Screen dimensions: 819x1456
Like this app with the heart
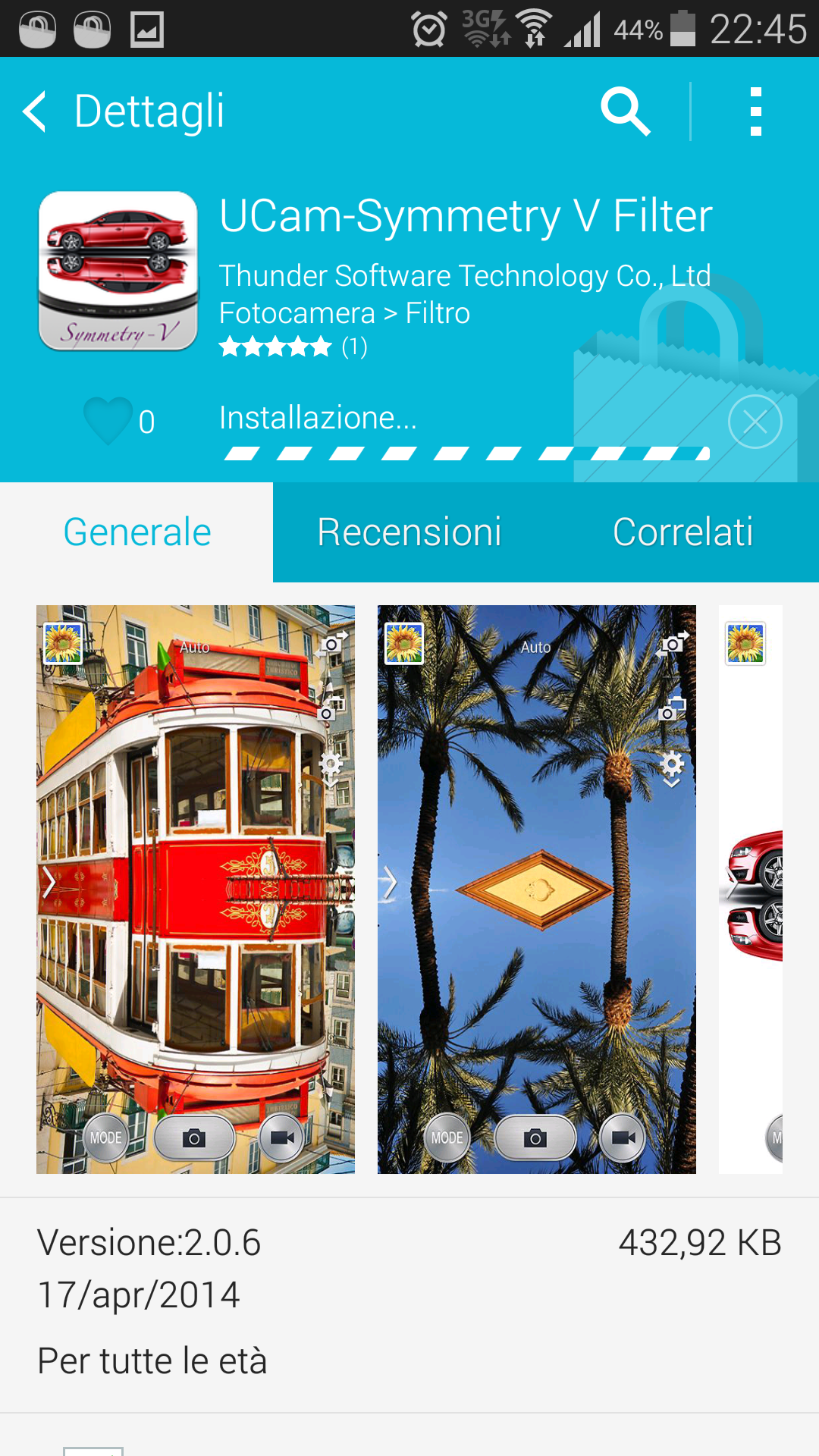click(108, 421)
